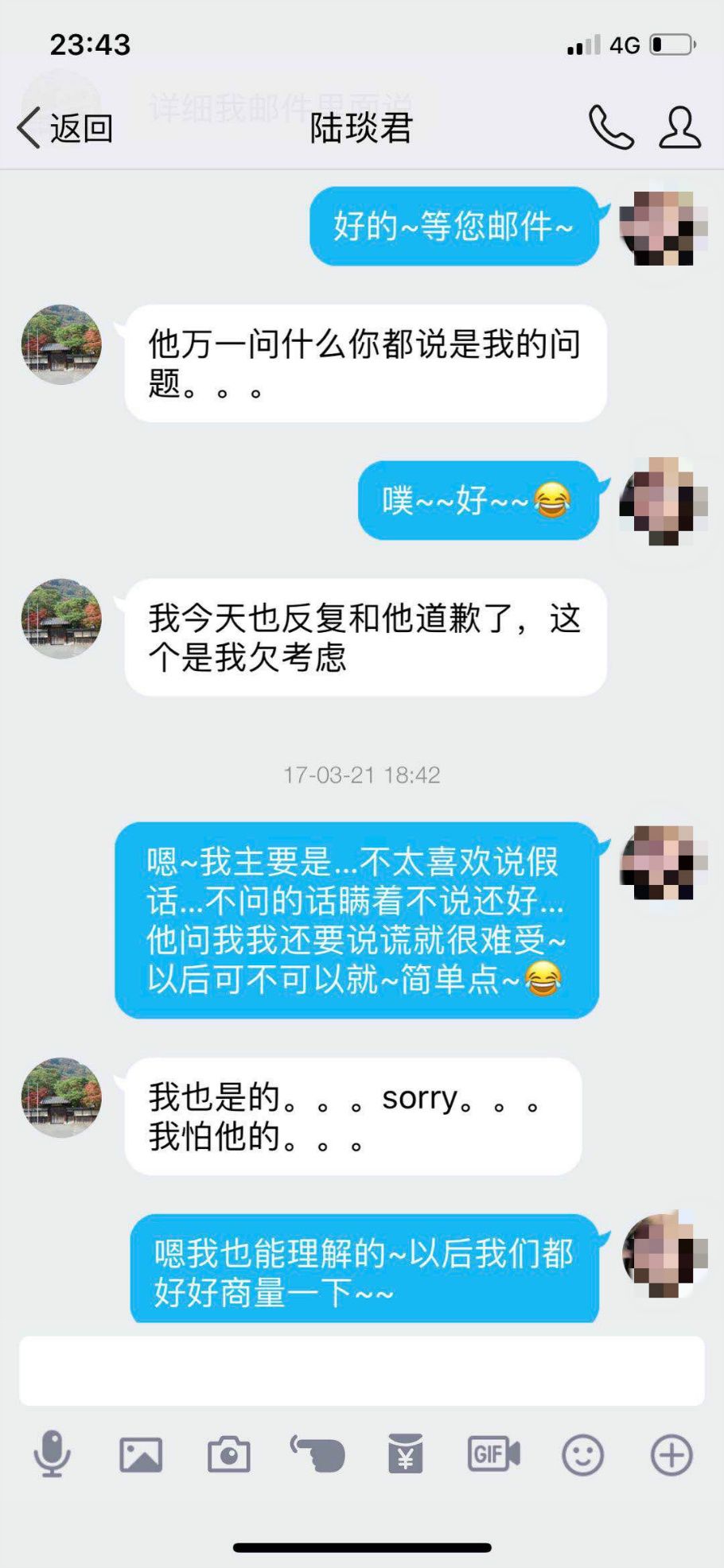The height and width of the screenshot is (1568, 724).
Task: Select the voice message microphone icon
Action: click(x=53, y=1455)
